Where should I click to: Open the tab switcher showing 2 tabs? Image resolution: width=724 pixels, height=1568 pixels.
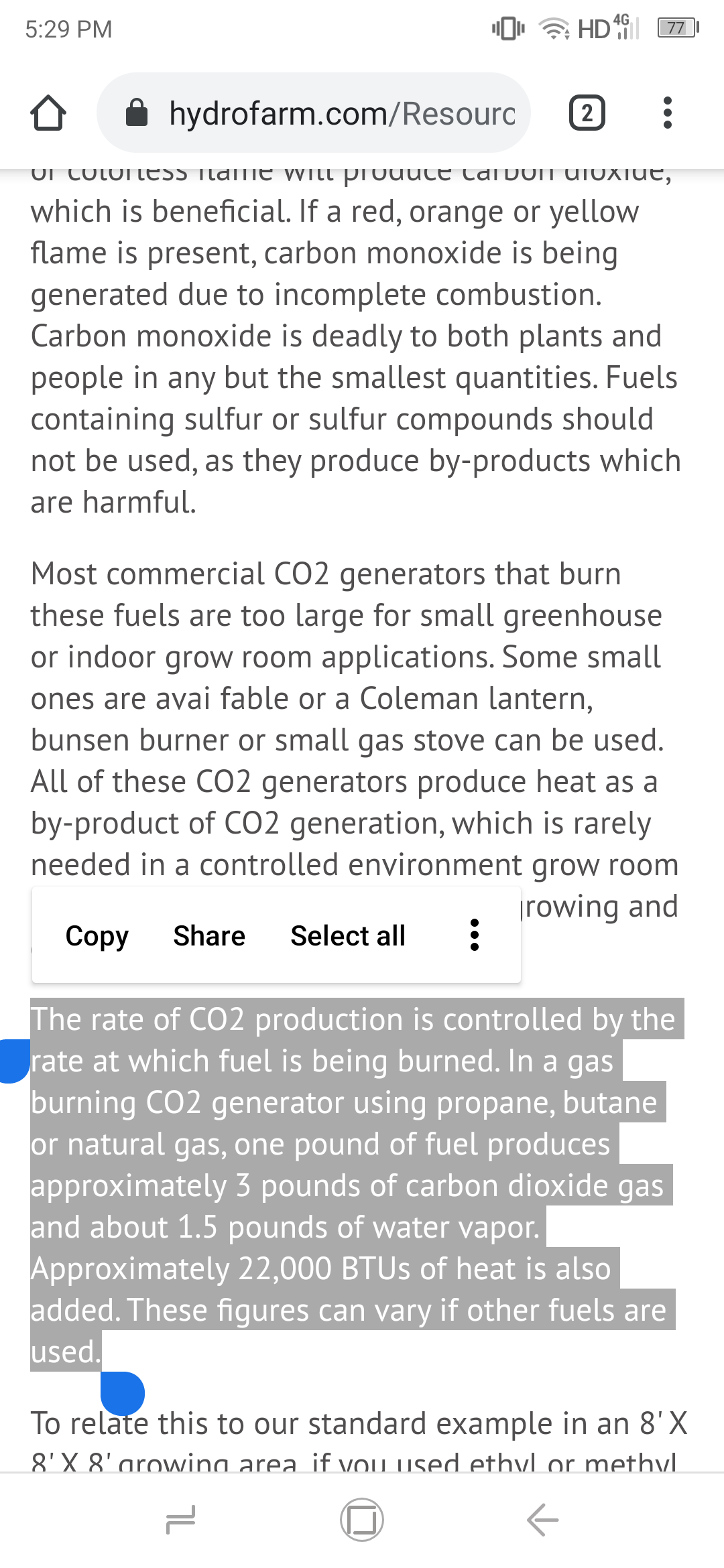click(x=587, y=113)
